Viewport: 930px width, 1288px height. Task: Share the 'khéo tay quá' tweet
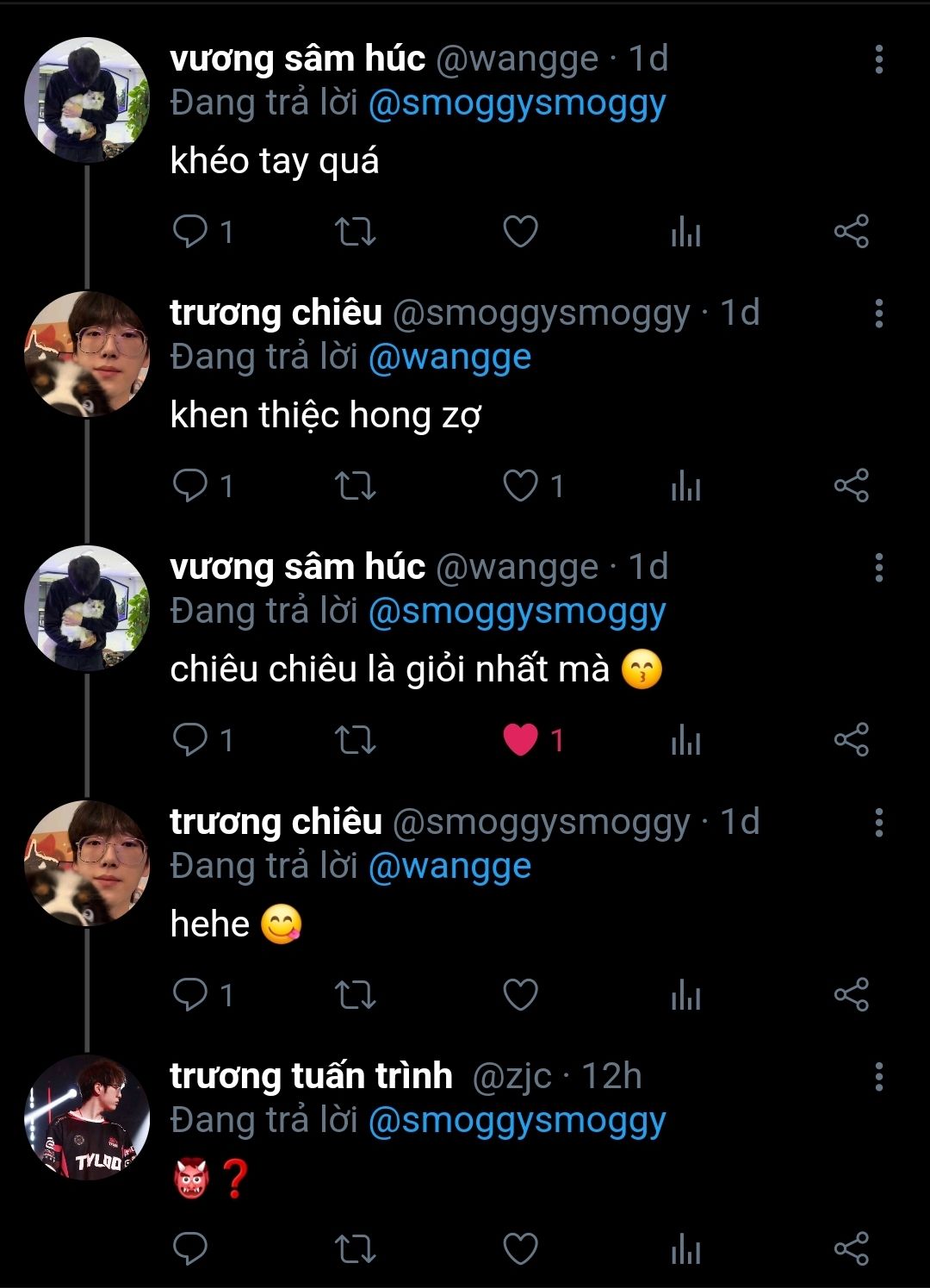(x=851, y=232)
